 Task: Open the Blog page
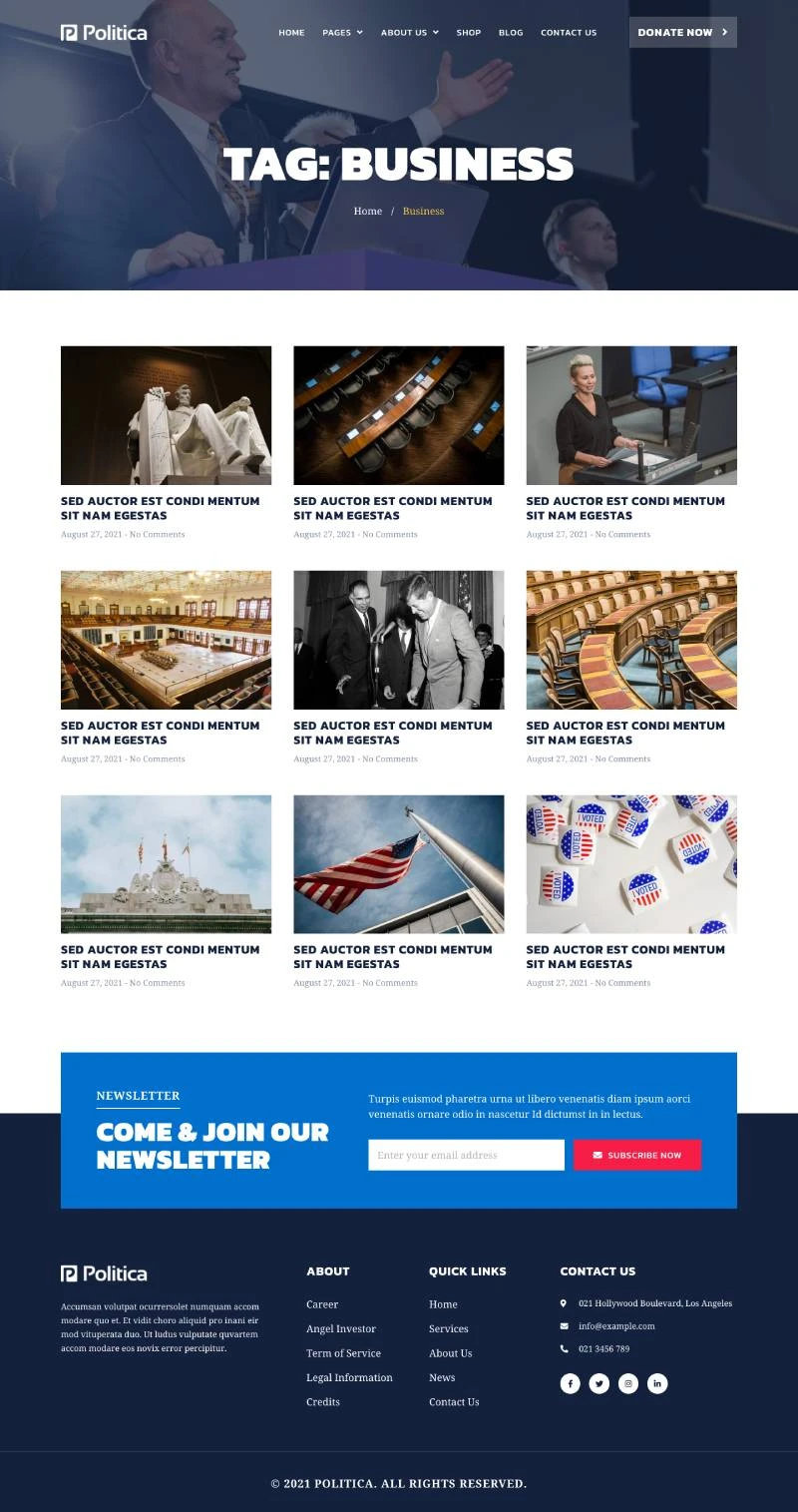point(511,33)
